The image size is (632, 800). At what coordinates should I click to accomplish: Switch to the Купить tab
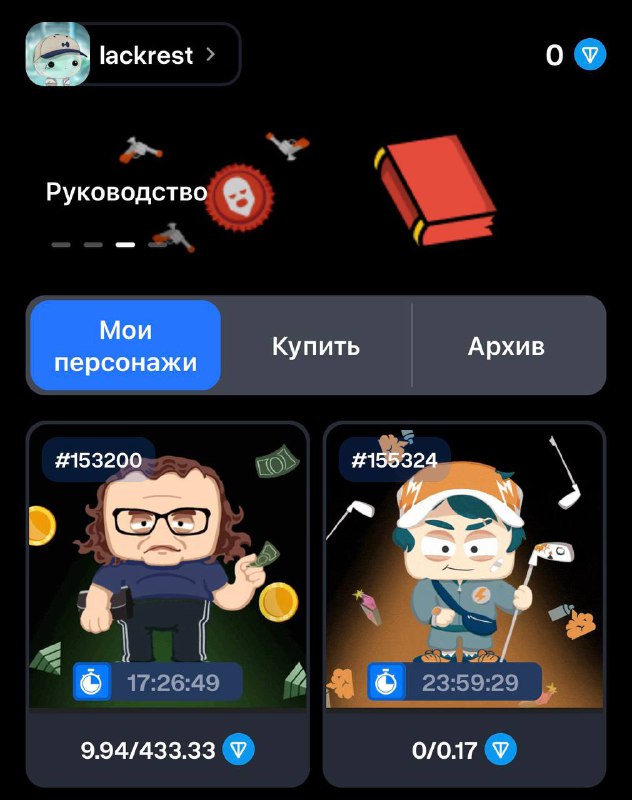tap(316, 347)
